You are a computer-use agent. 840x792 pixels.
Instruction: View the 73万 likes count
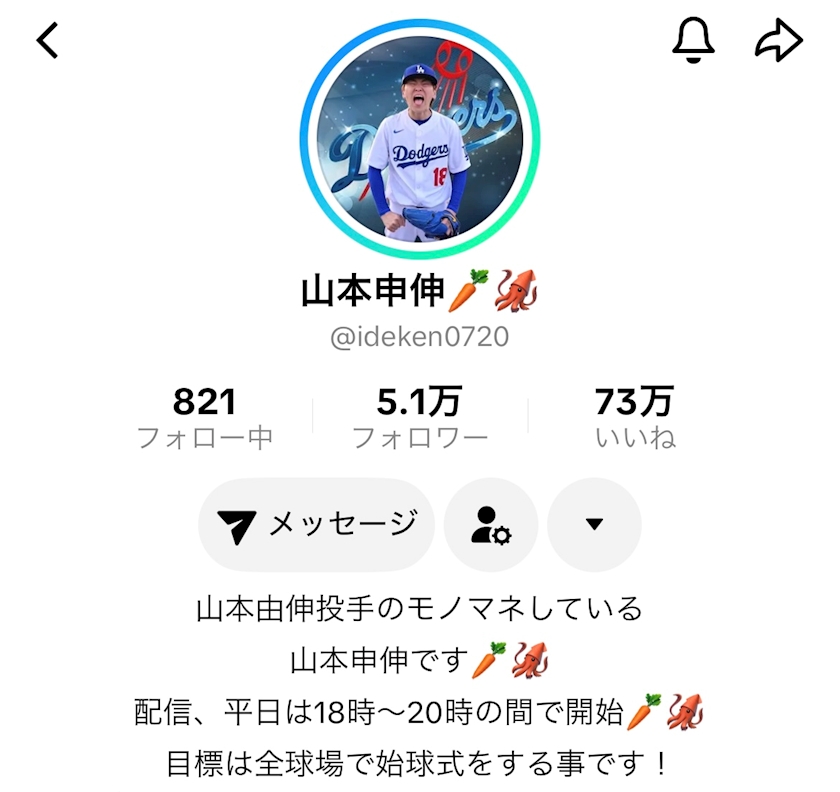[635, 417]
